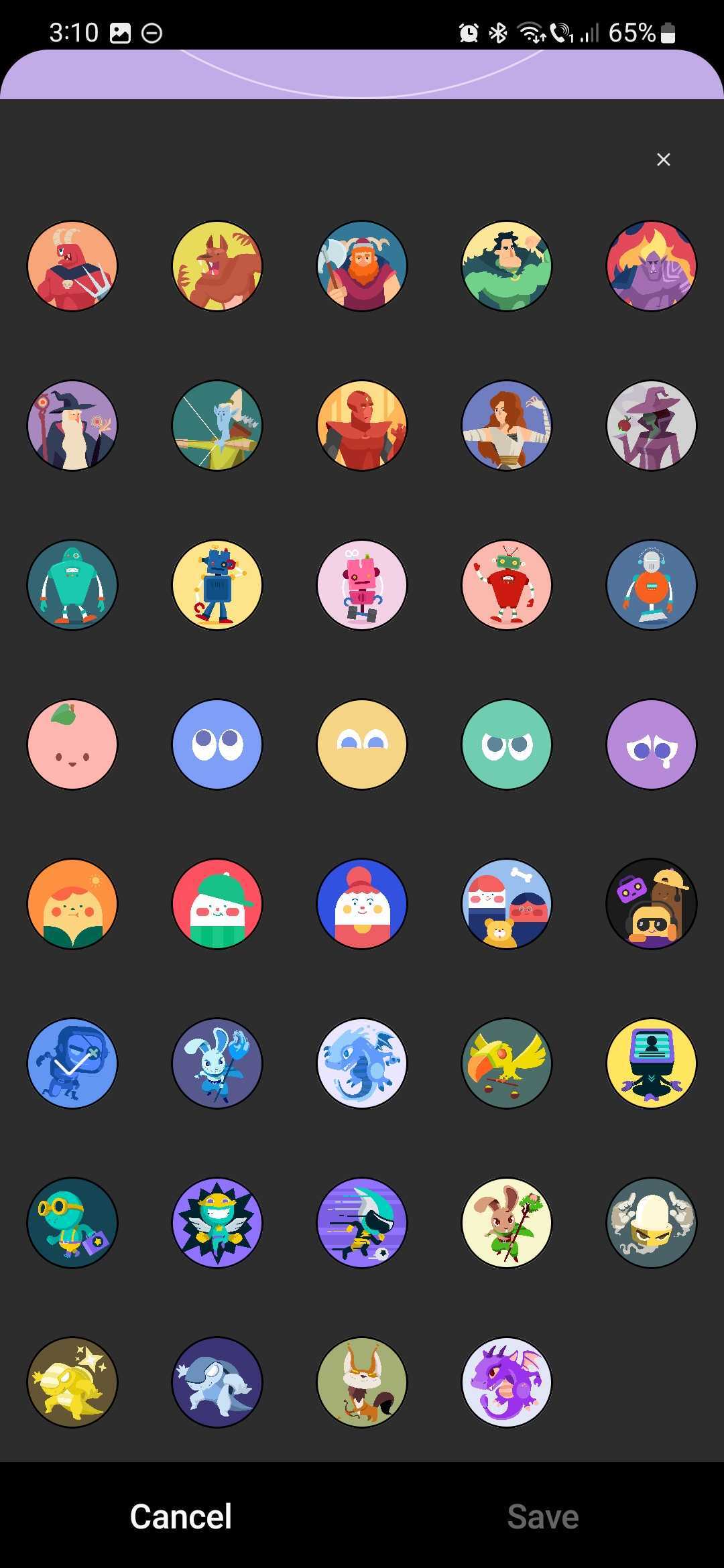Close the avatar picker with the X
Image resolution: width=724 pixels, height=1568 pixels.
click(663, 159)
